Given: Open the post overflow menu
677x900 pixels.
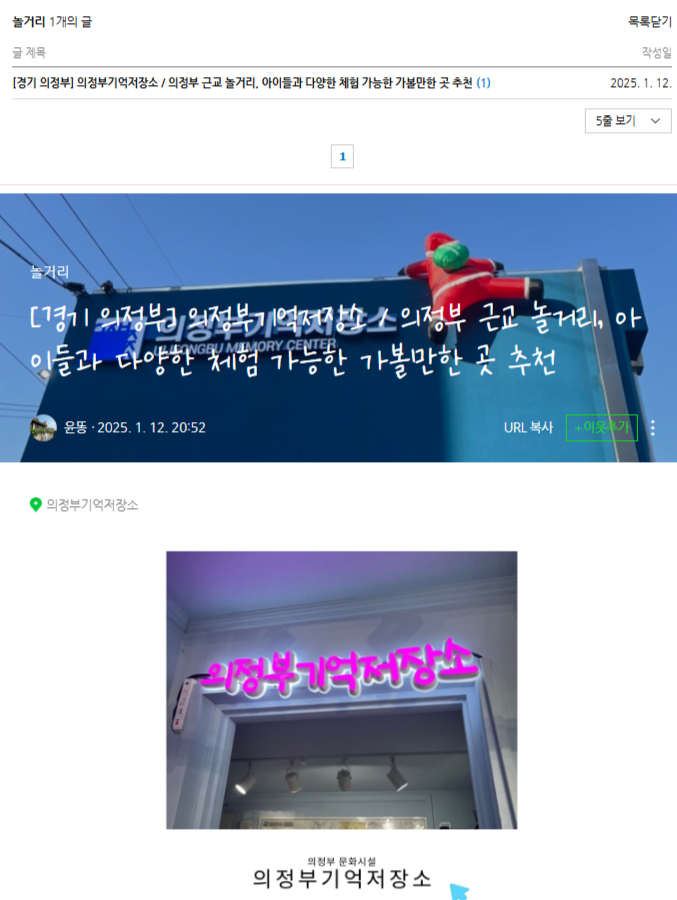Looking at the screenshot, I should (x=653, y=427).
